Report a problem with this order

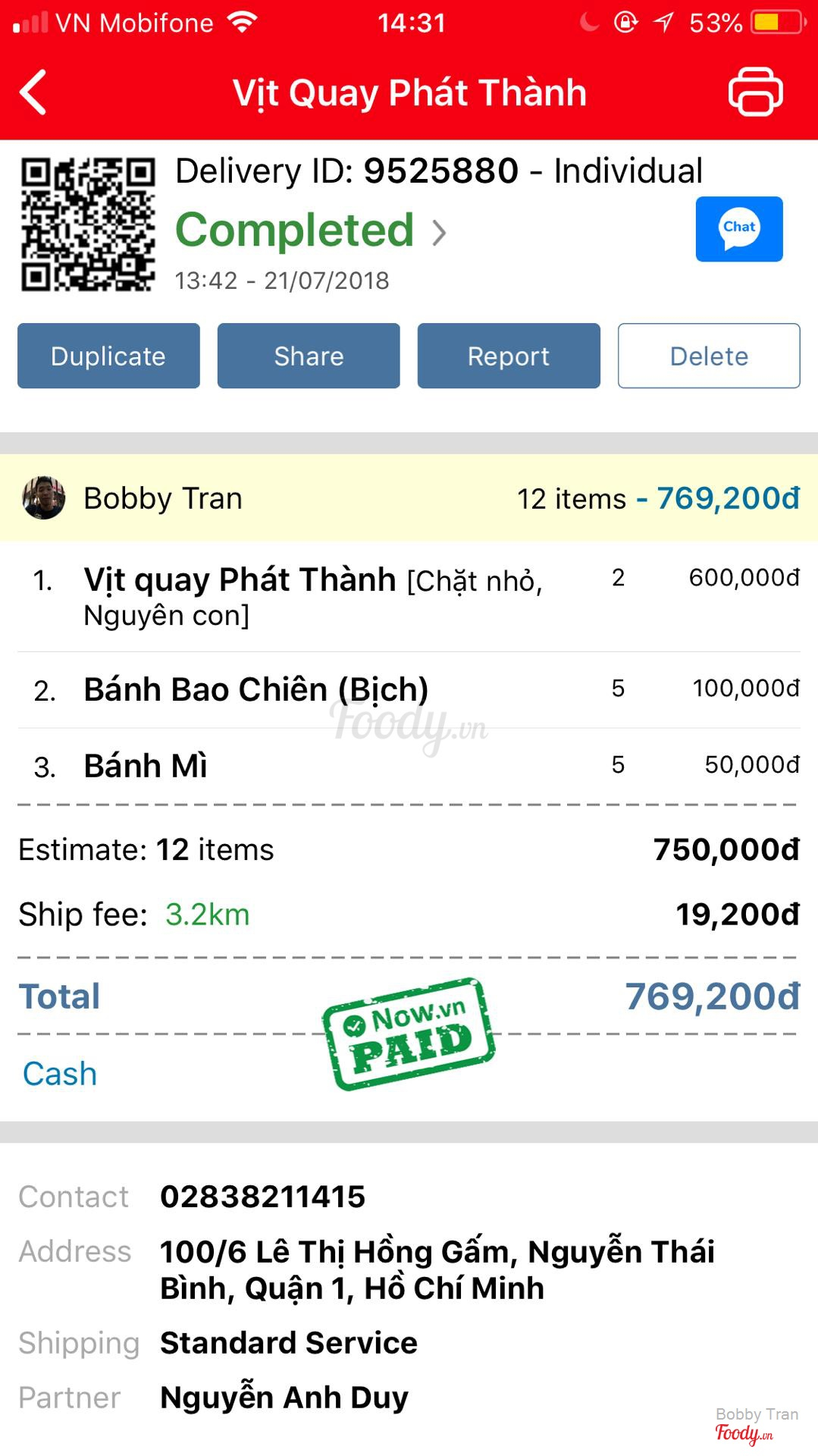(x=509, y=356)
